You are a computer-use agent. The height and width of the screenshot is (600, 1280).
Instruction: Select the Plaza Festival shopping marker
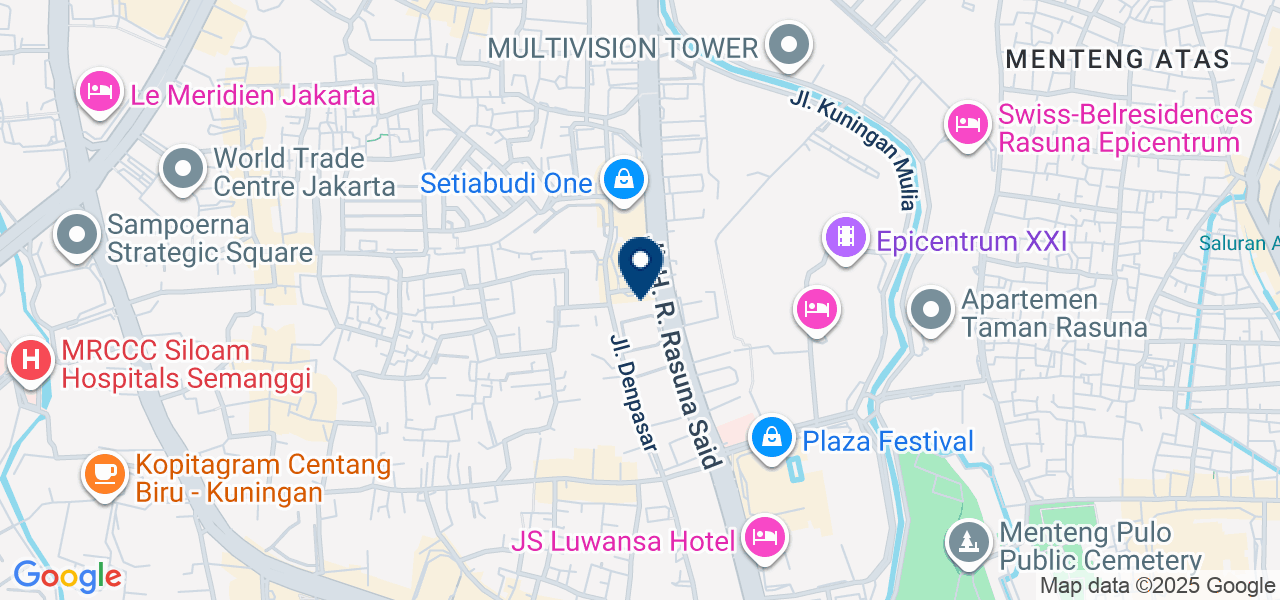(x=772, y=438)
